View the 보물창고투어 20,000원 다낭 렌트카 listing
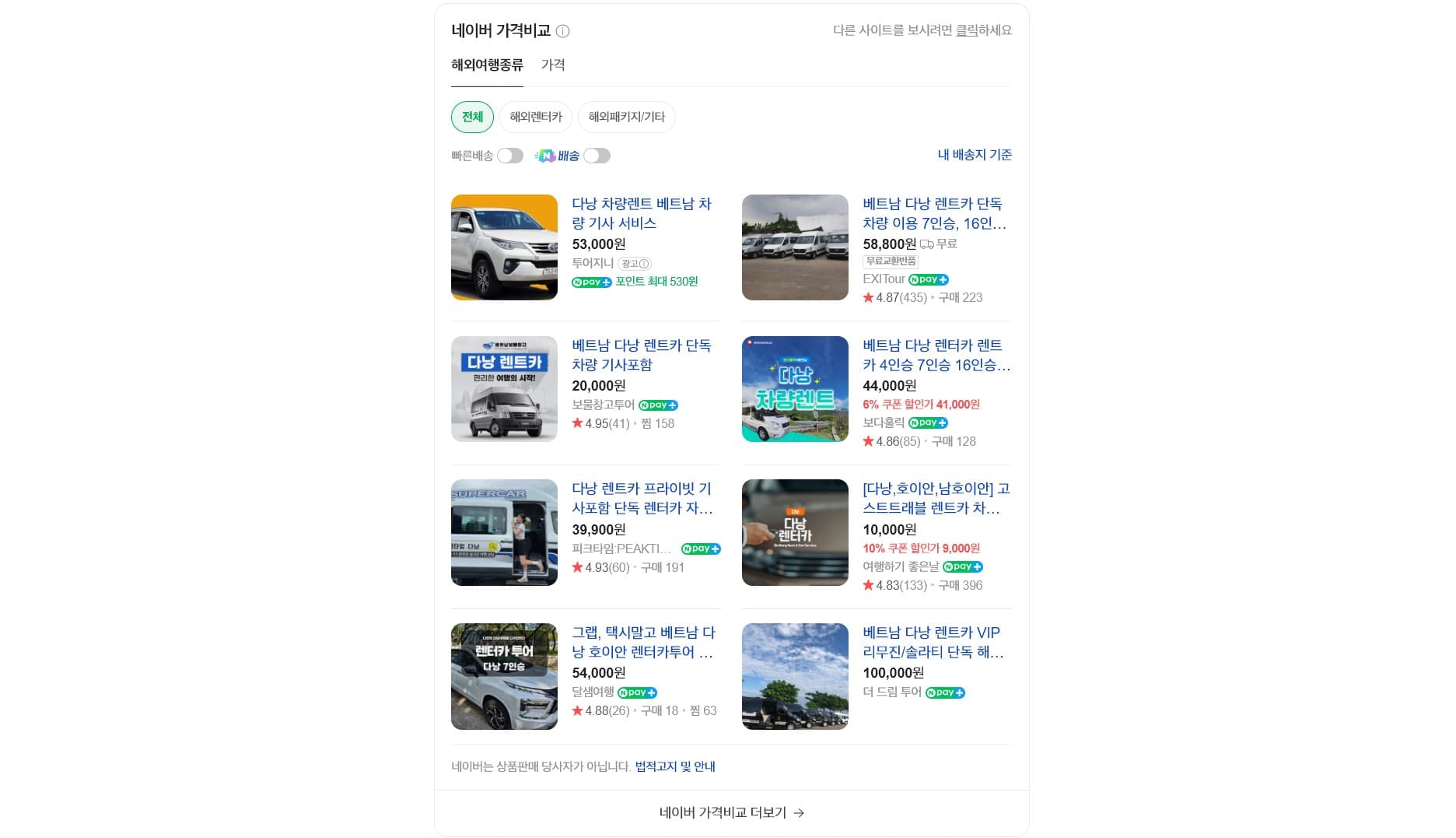Image resolution: width=1456 pixels, height=838 pixels. pyautogui.click(x=641, y=355)
